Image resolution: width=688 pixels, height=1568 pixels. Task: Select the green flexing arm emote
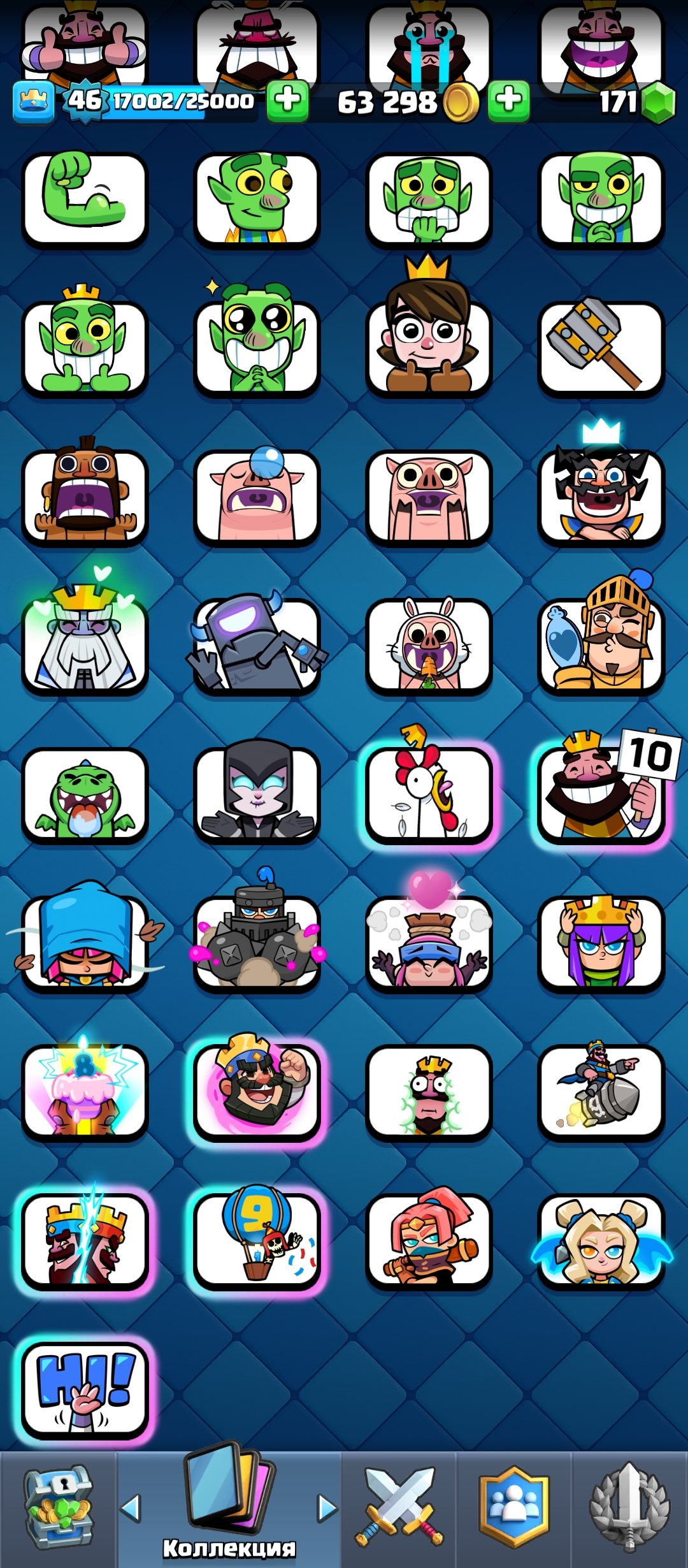pos(85,199)
